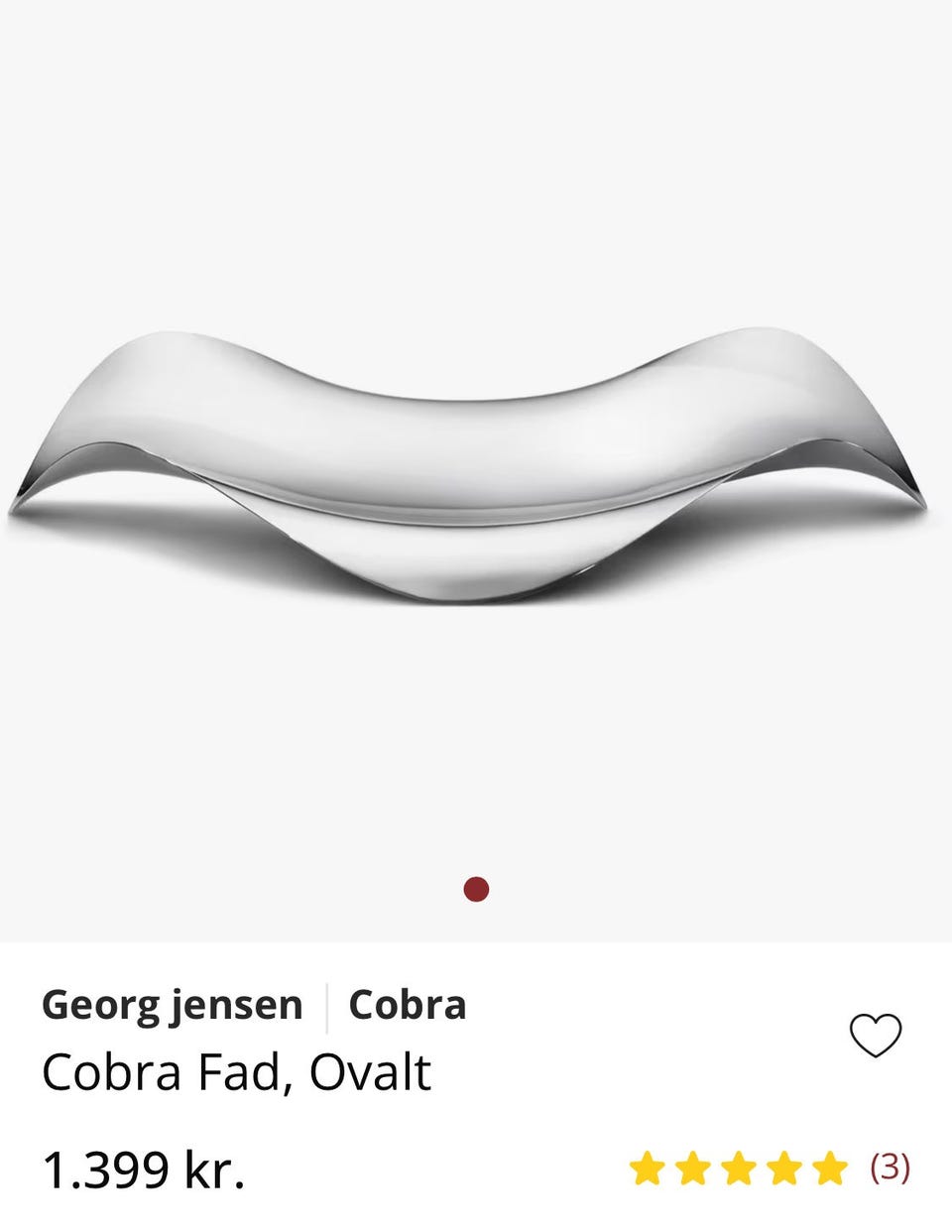Click the divider between brand and Cobra

329,1004
